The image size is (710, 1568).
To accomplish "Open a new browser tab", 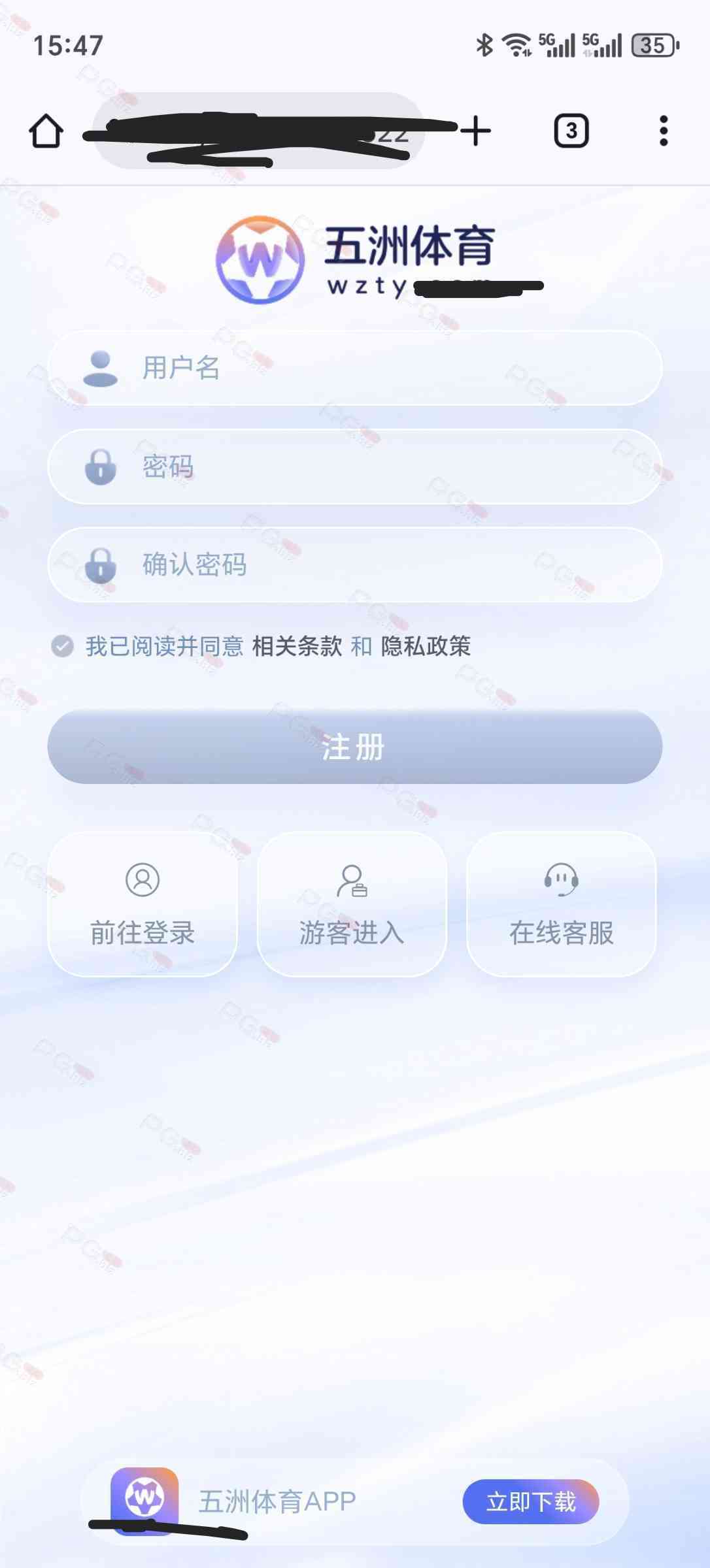I will click(476, 131).
